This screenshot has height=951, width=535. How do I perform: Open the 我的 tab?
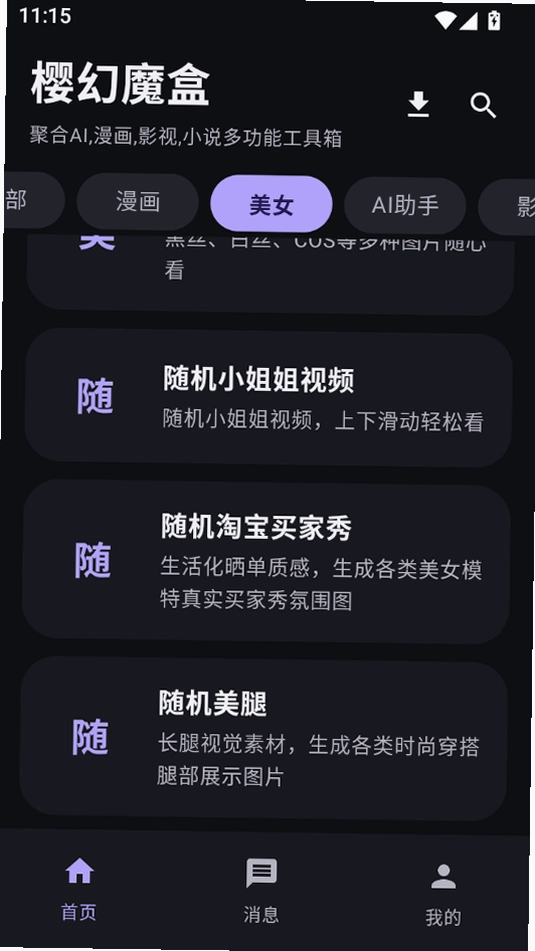point(443,894)
